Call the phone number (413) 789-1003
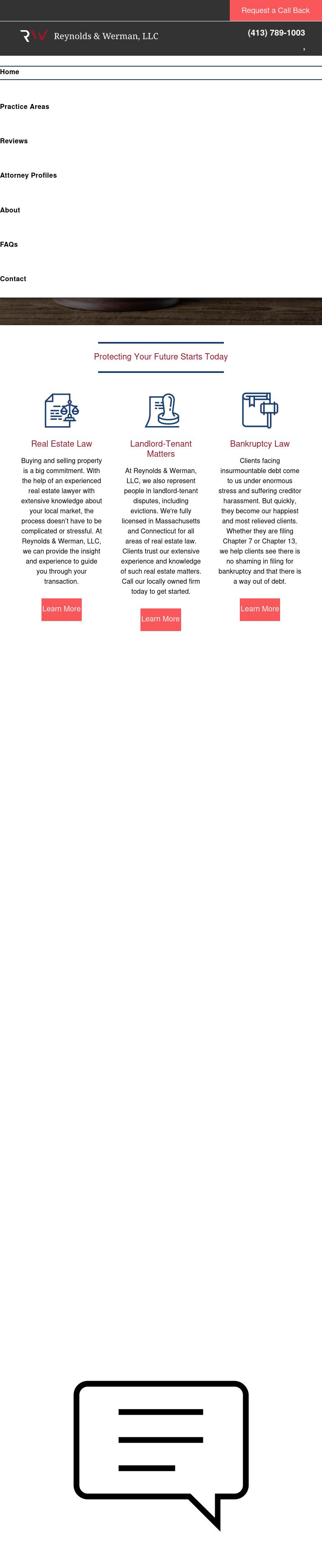This screenshot has height=1568, width=322. click(x=276, y=33)
